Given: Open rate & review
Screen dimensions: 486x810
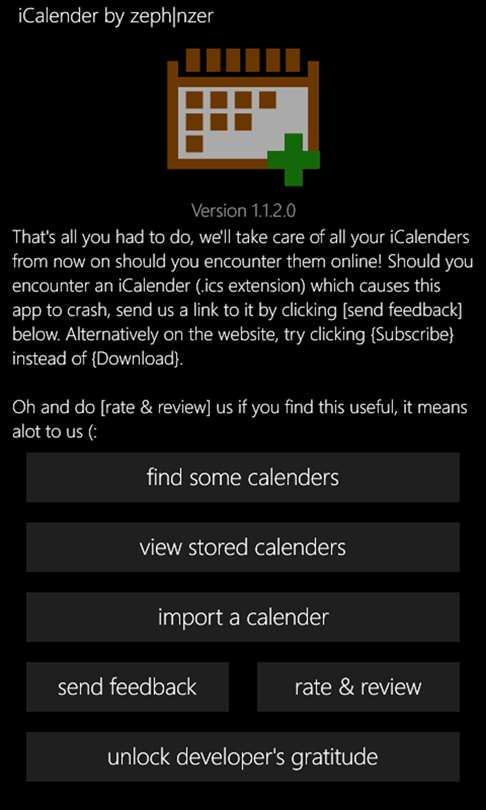Looking at the screenshot, I should coord(358,687).
